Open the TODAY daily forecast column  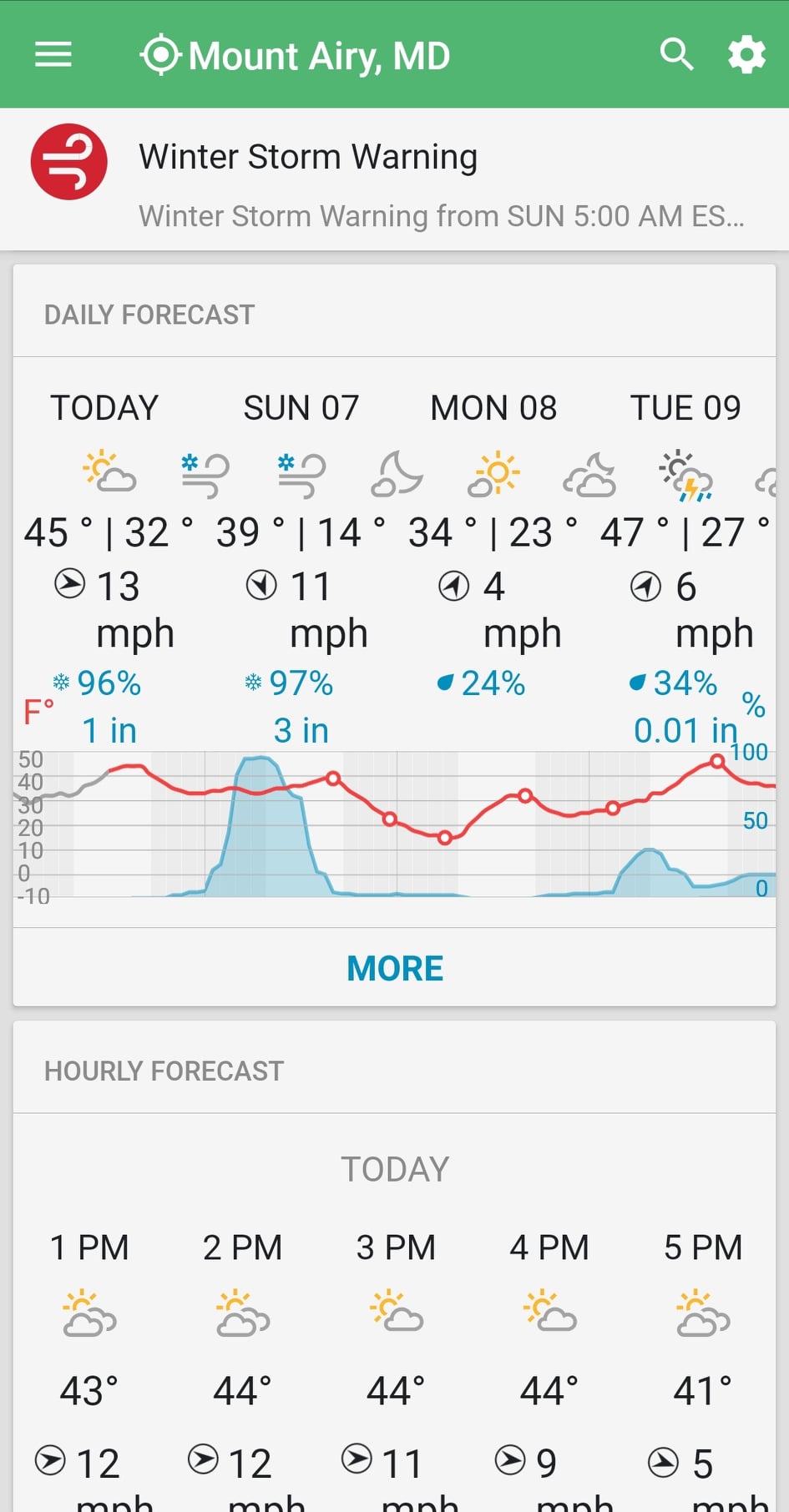pos(104,408)
